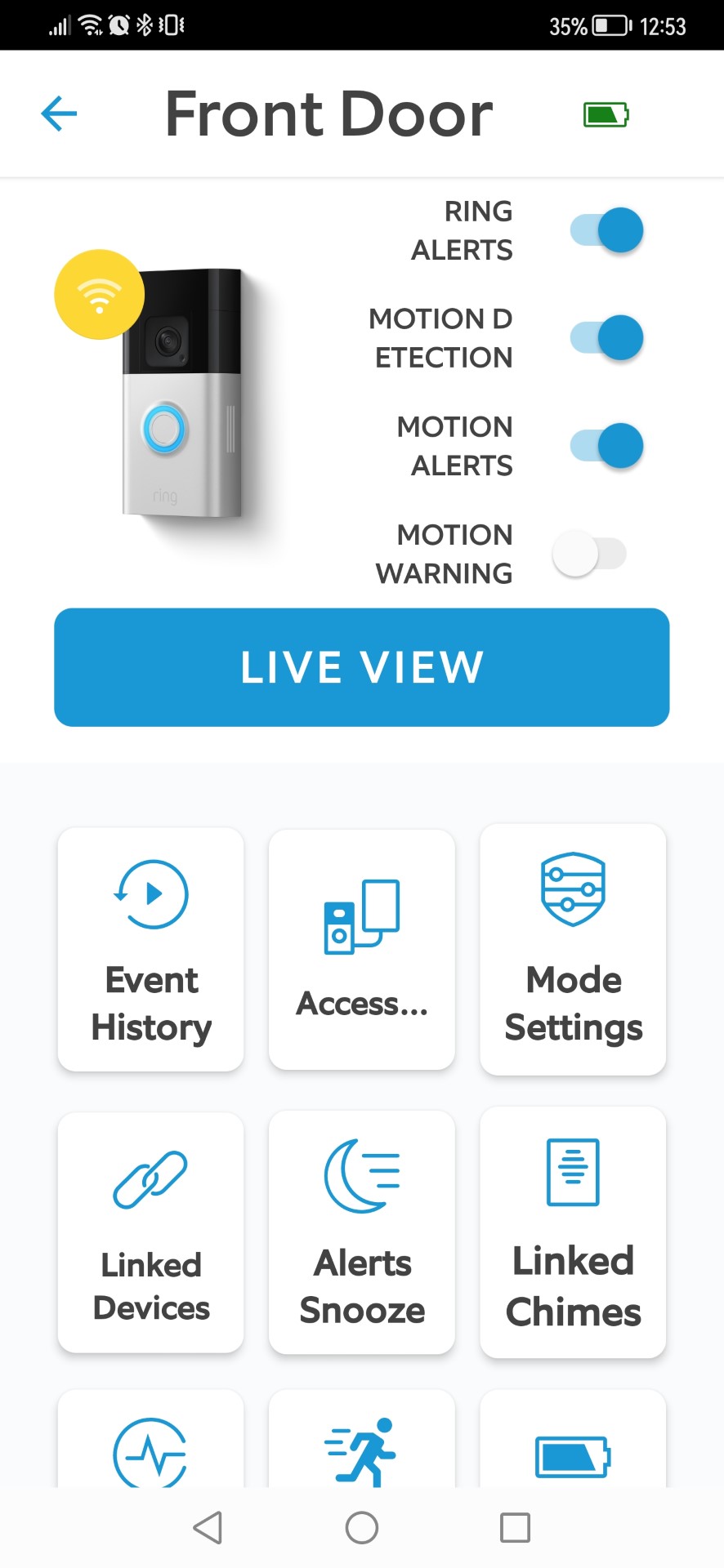Open Mode Settings
Screen dimensions: 724x1568
pos(573,949)
